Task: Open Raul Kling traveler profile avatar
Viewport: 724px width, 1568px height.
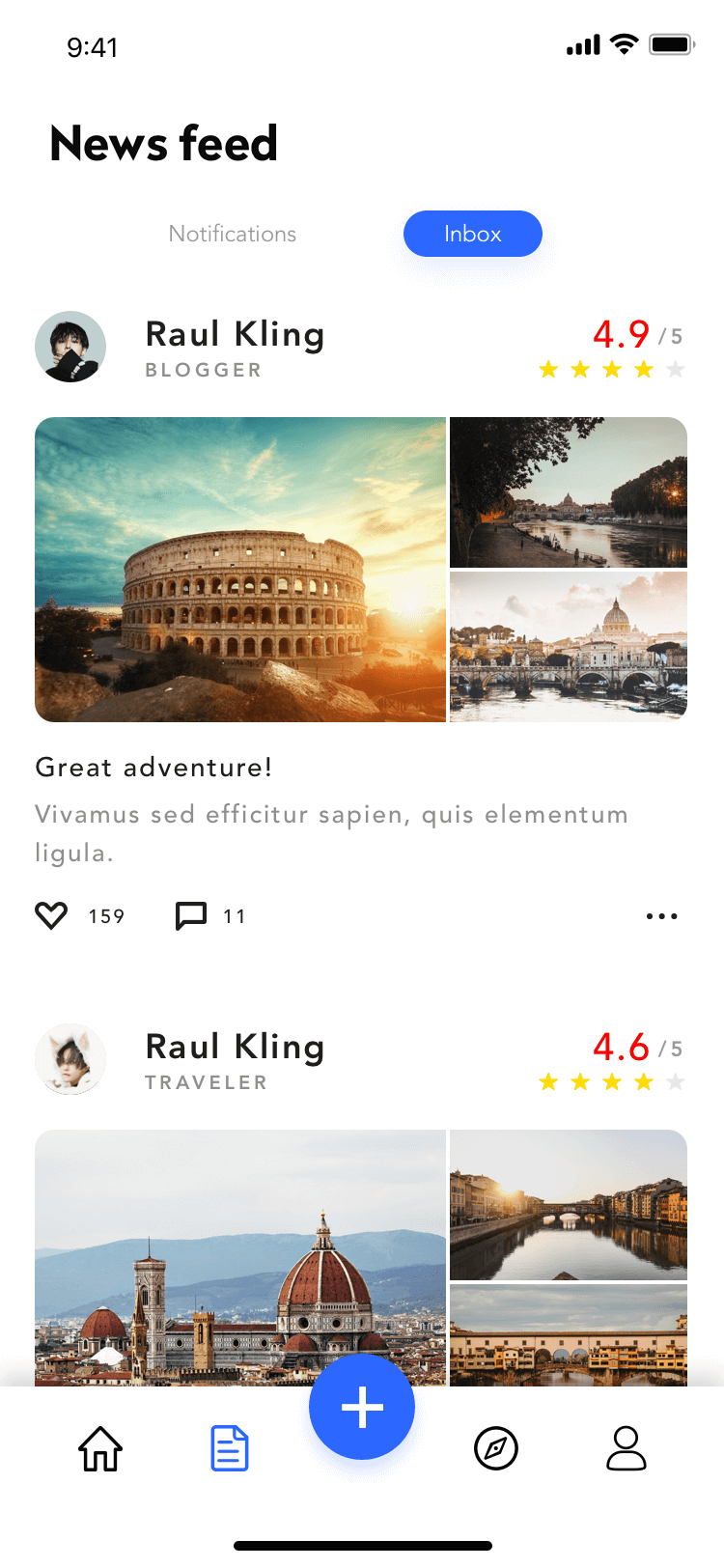Action: tap(70, 1059)
